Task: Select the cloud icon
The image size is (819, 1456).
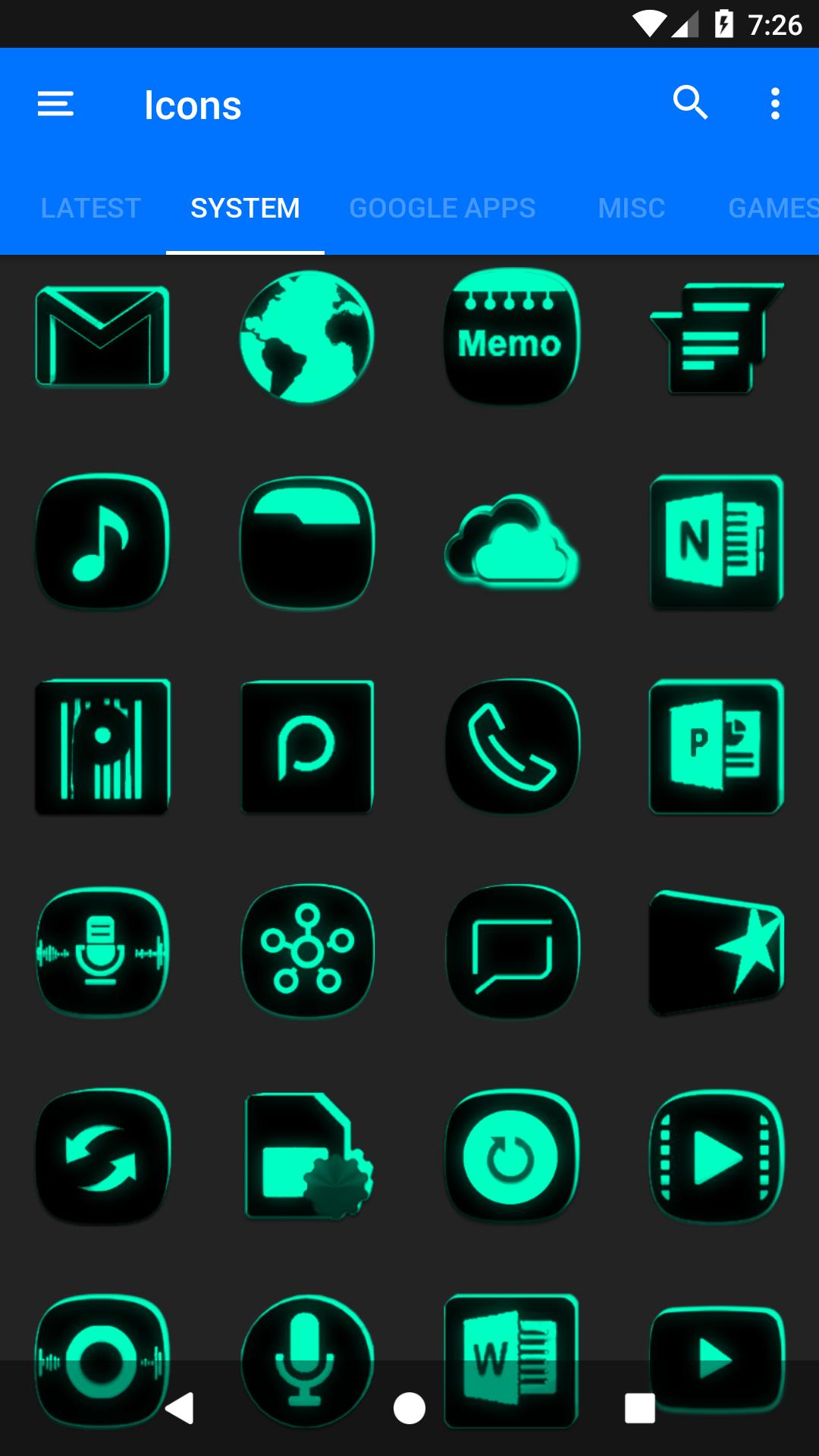Action: (512, 541)
